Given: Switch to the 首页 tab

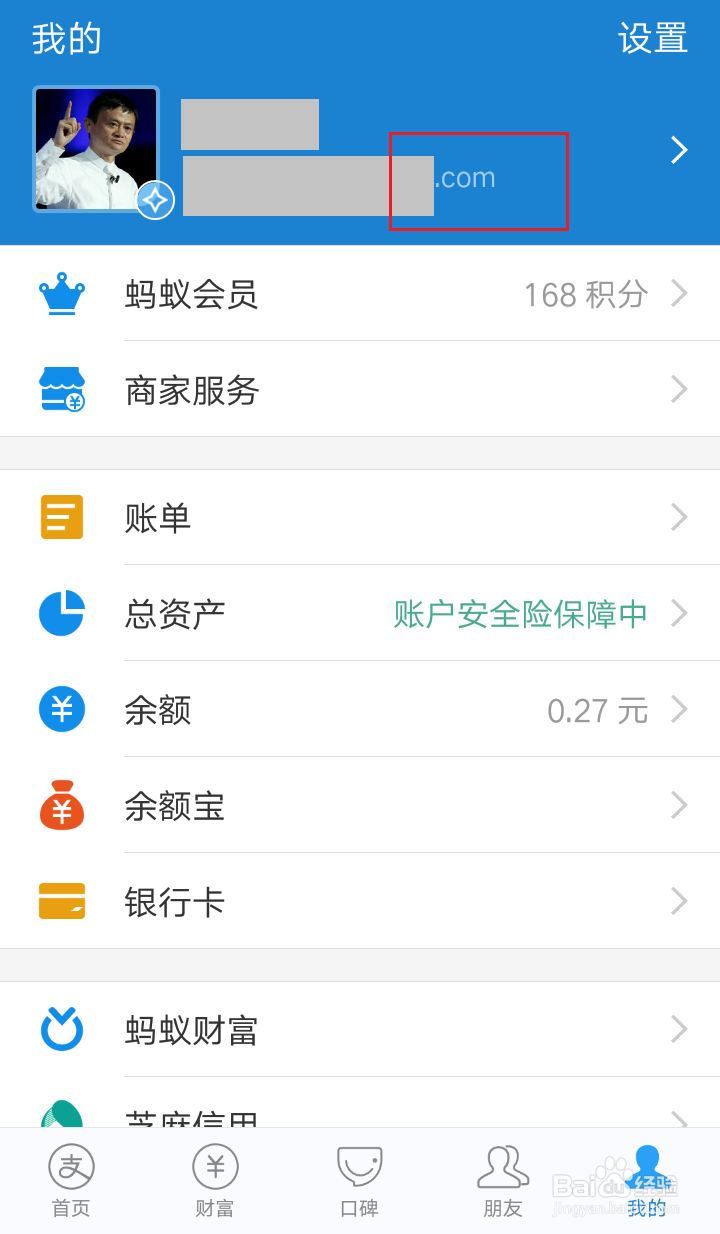Looking at the screenshot, I should click(72, 1181).
